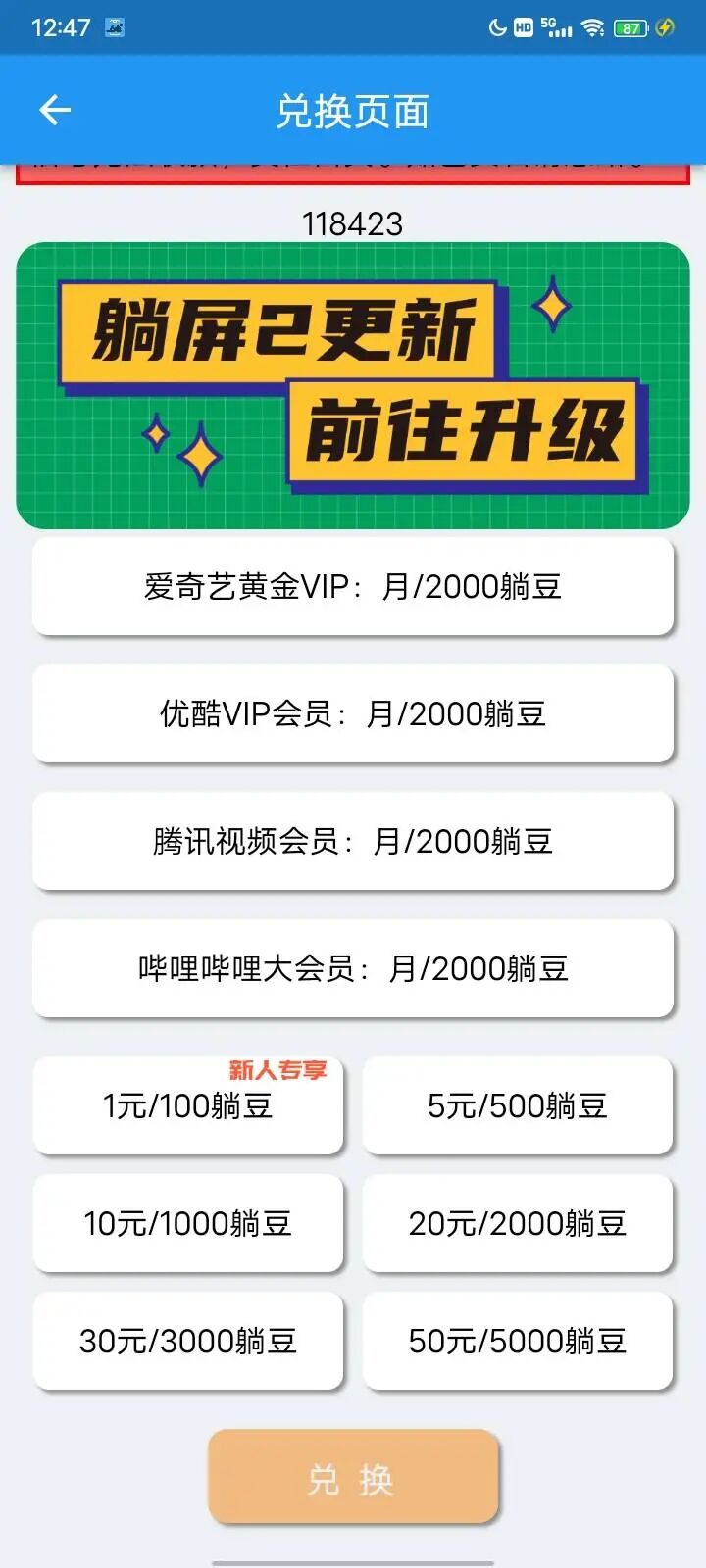Image resolution: width=706 pixels, height=1568 pixels.
Task: Choose 优酷VIP会员 for 2000躺豆
Action: point(353,713)
